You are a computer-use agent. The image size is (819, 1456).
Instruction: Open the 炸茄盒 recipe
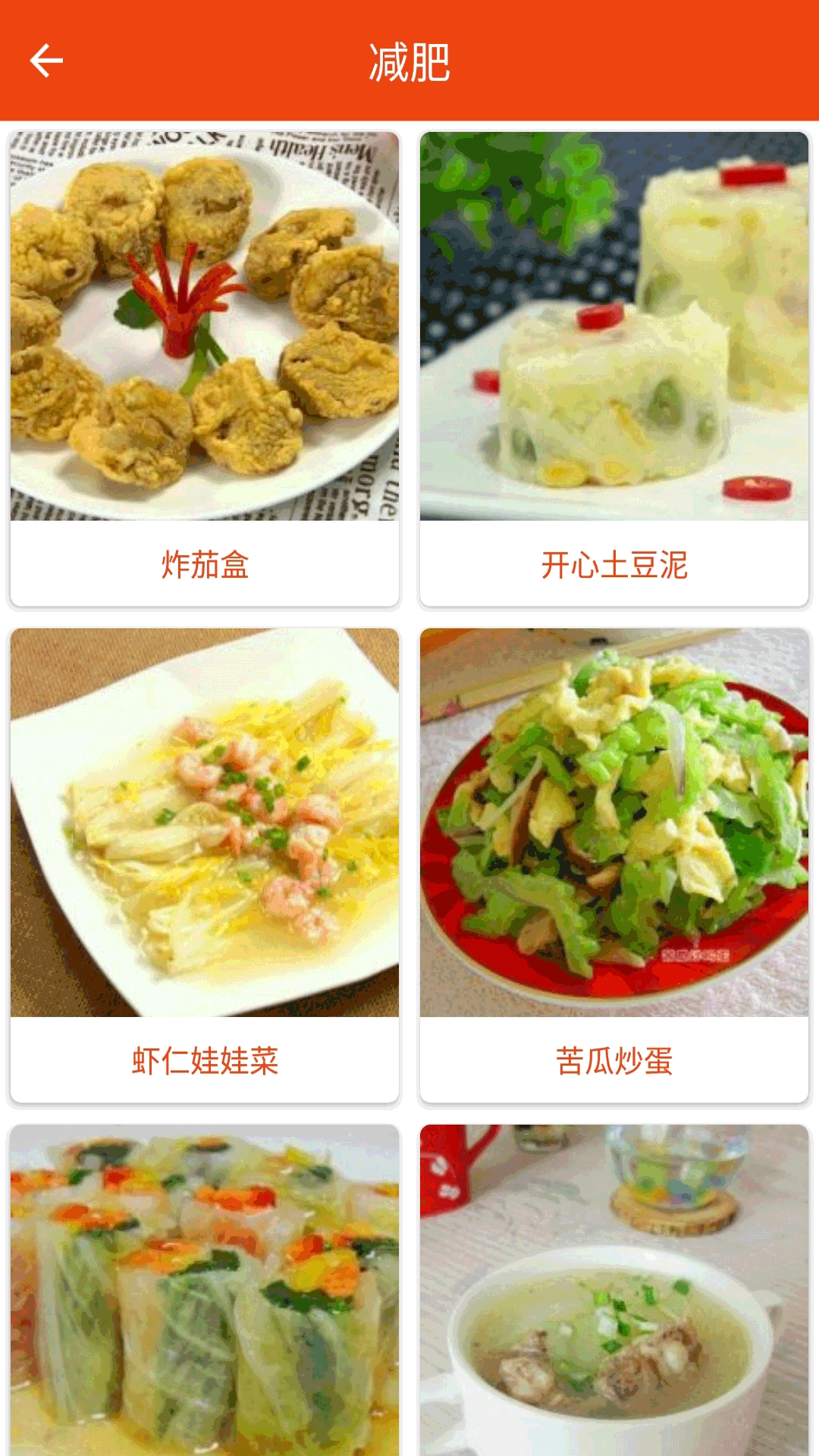click(202, 564)
